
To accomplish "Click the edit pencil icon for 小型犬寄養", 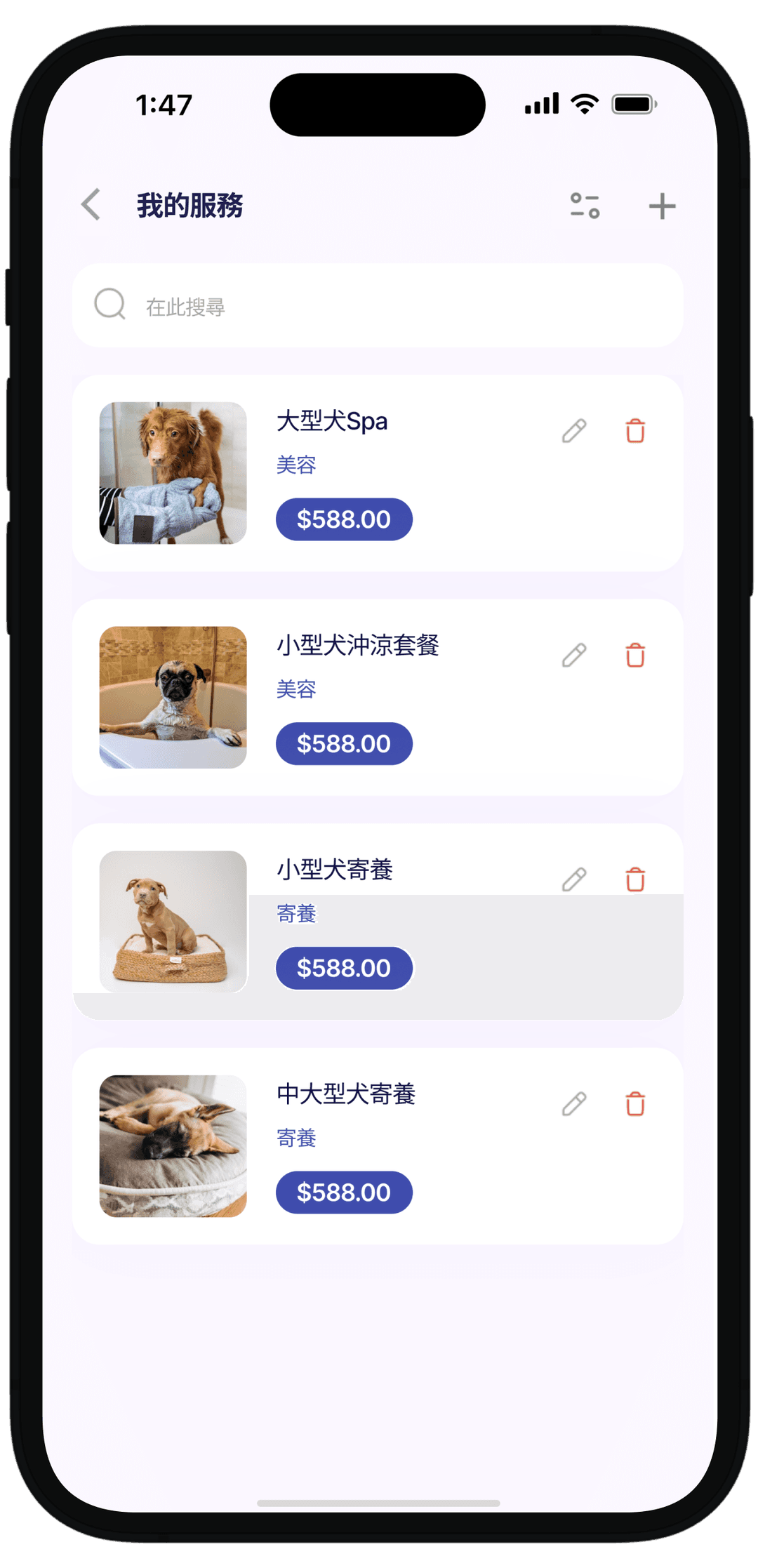I will [x=575, y=877].
